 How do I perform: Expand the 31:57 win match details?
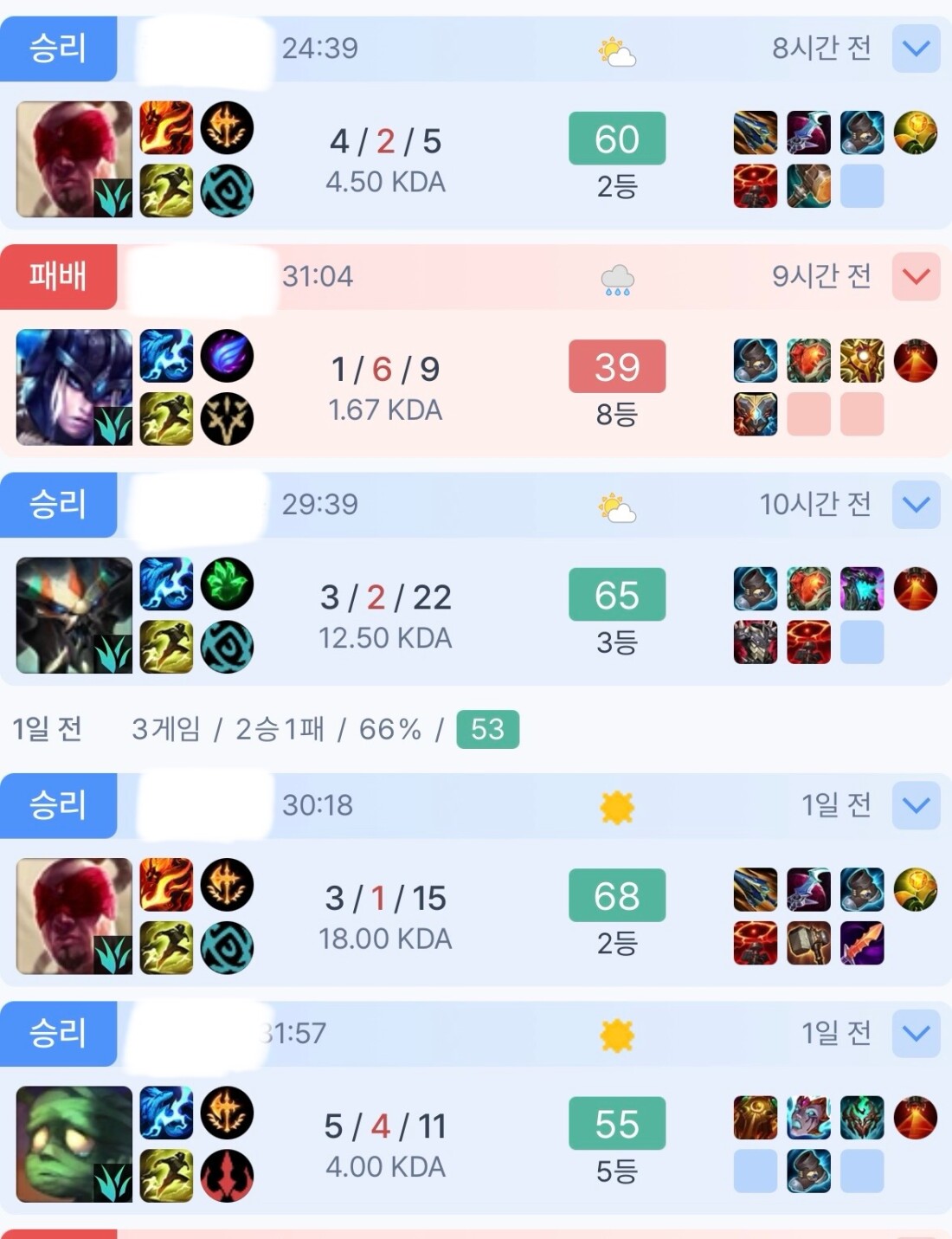click(x=916, y=1034)
